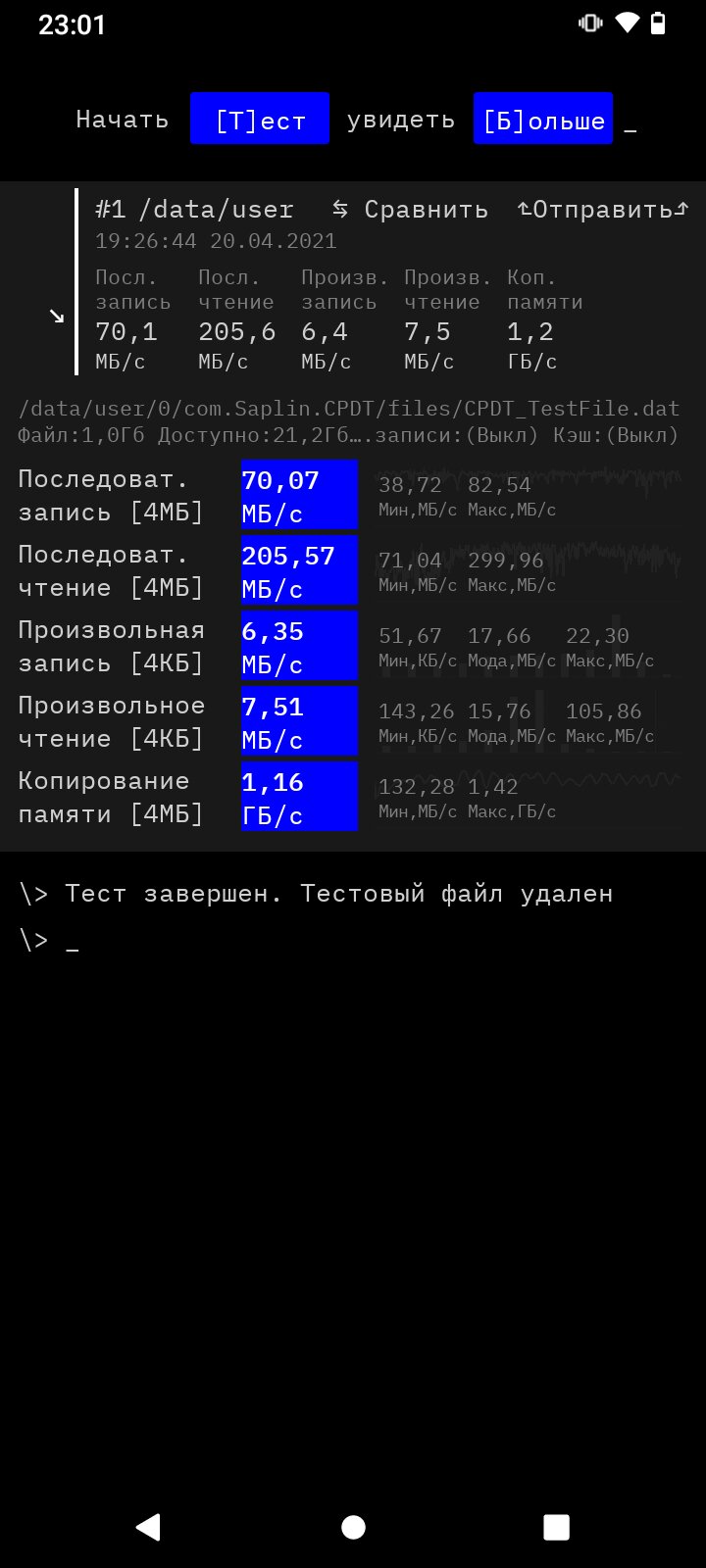Go to the home screen

(353, 1526)
